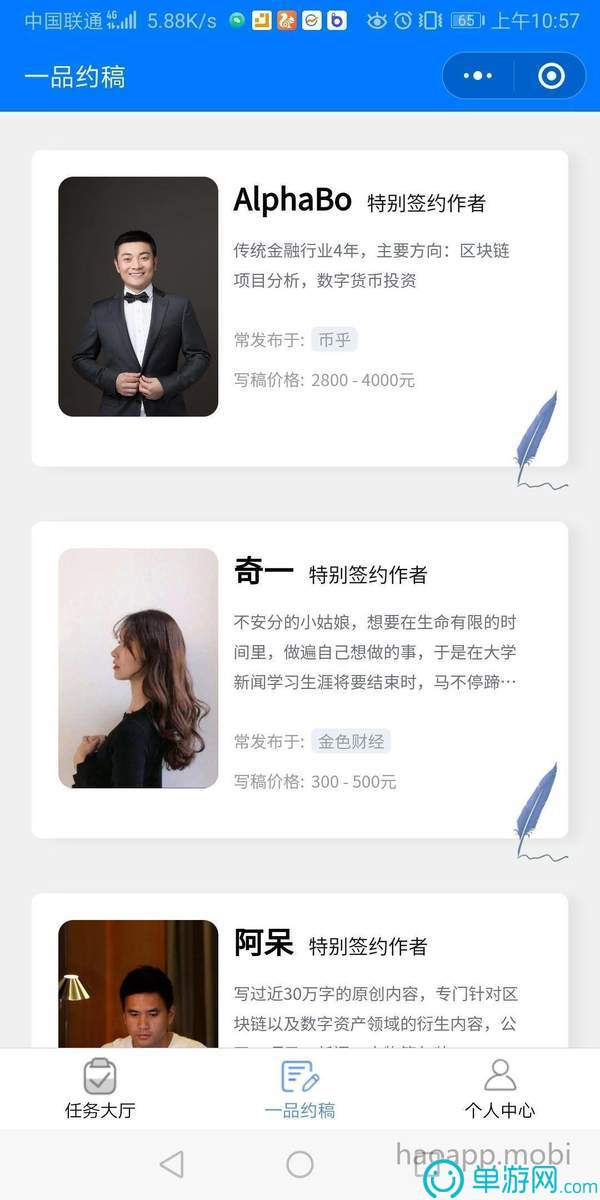Open the mini-program more options menu
This screenshot has height=1200, width=600.
tap(479, 76)
